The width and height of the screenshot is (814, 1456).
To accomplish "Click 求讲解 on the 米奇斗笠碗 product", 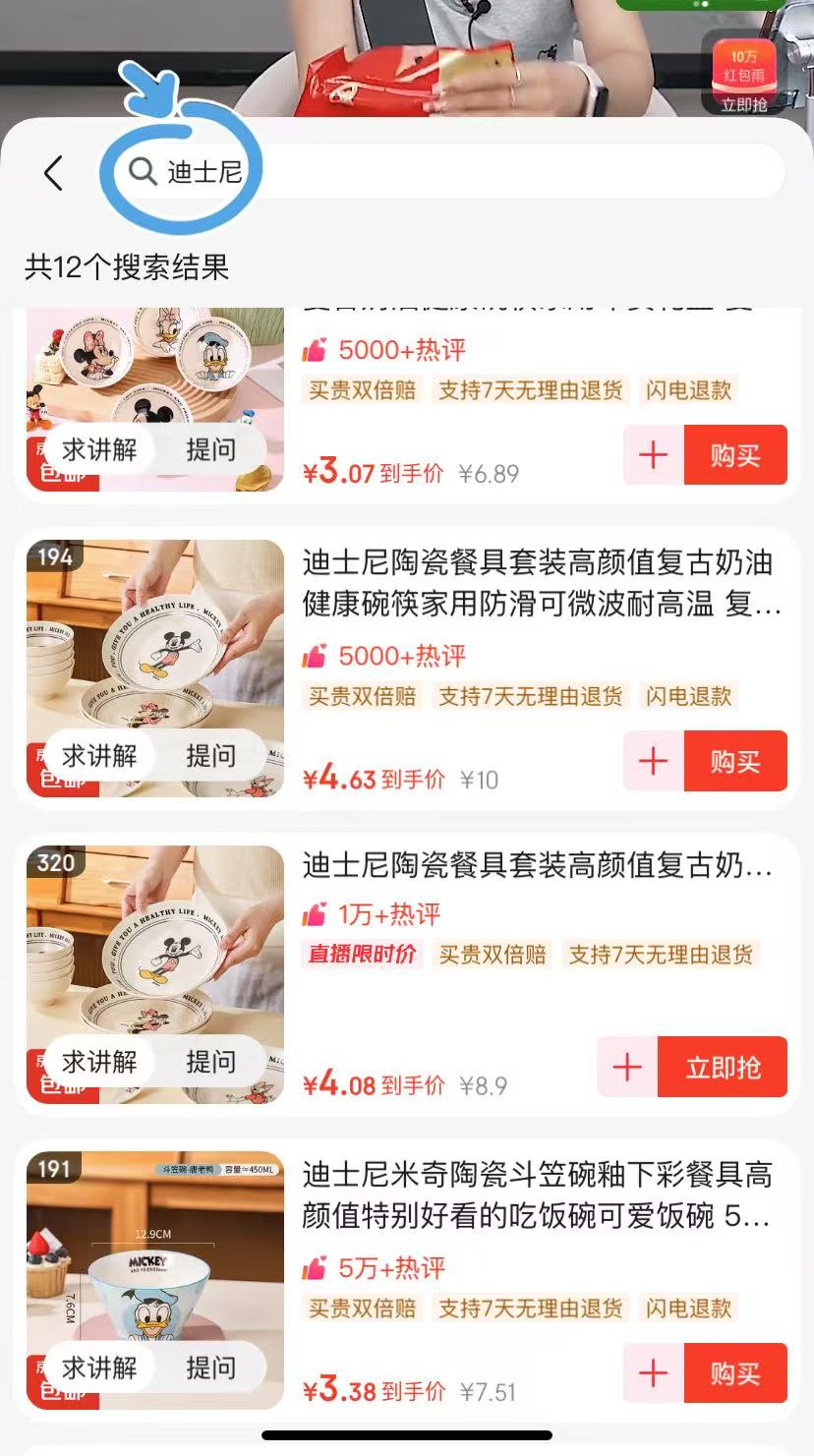I will click(x=99, y=1366).
